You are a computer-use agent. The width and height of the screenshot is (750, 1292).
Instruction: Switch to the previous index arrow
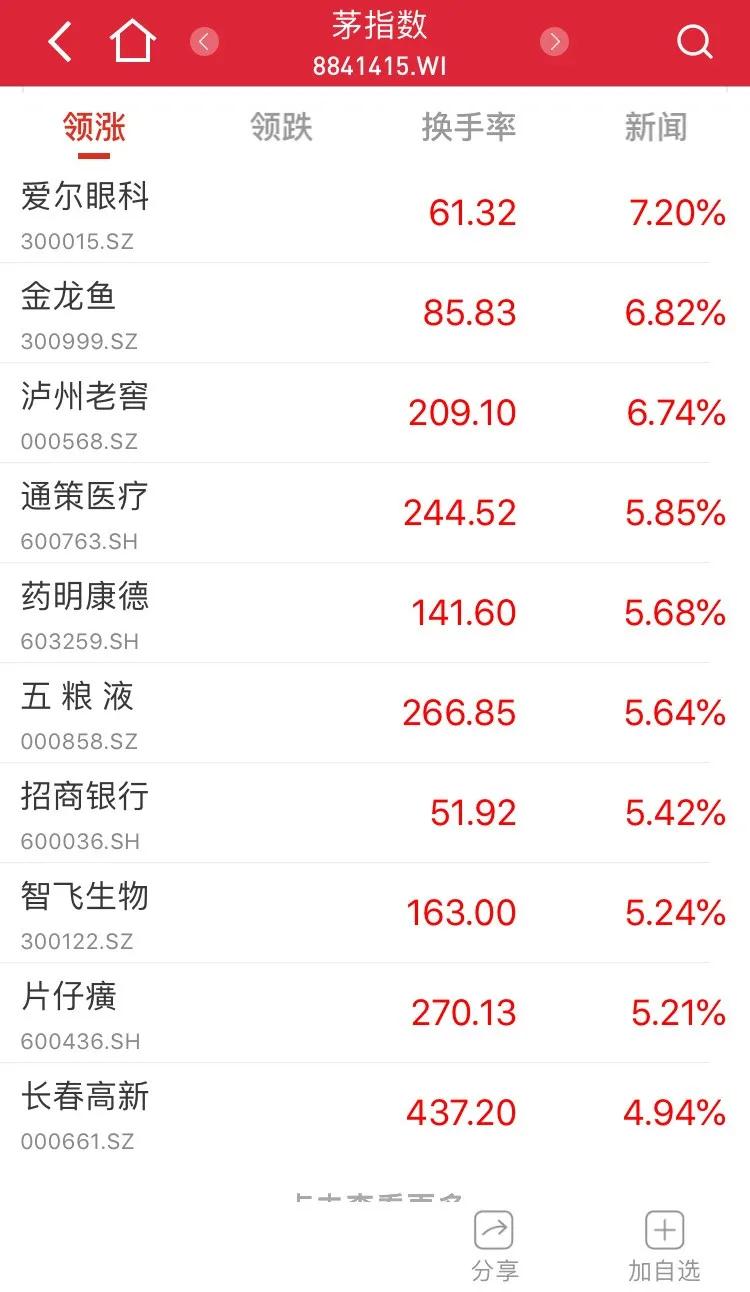204,41
